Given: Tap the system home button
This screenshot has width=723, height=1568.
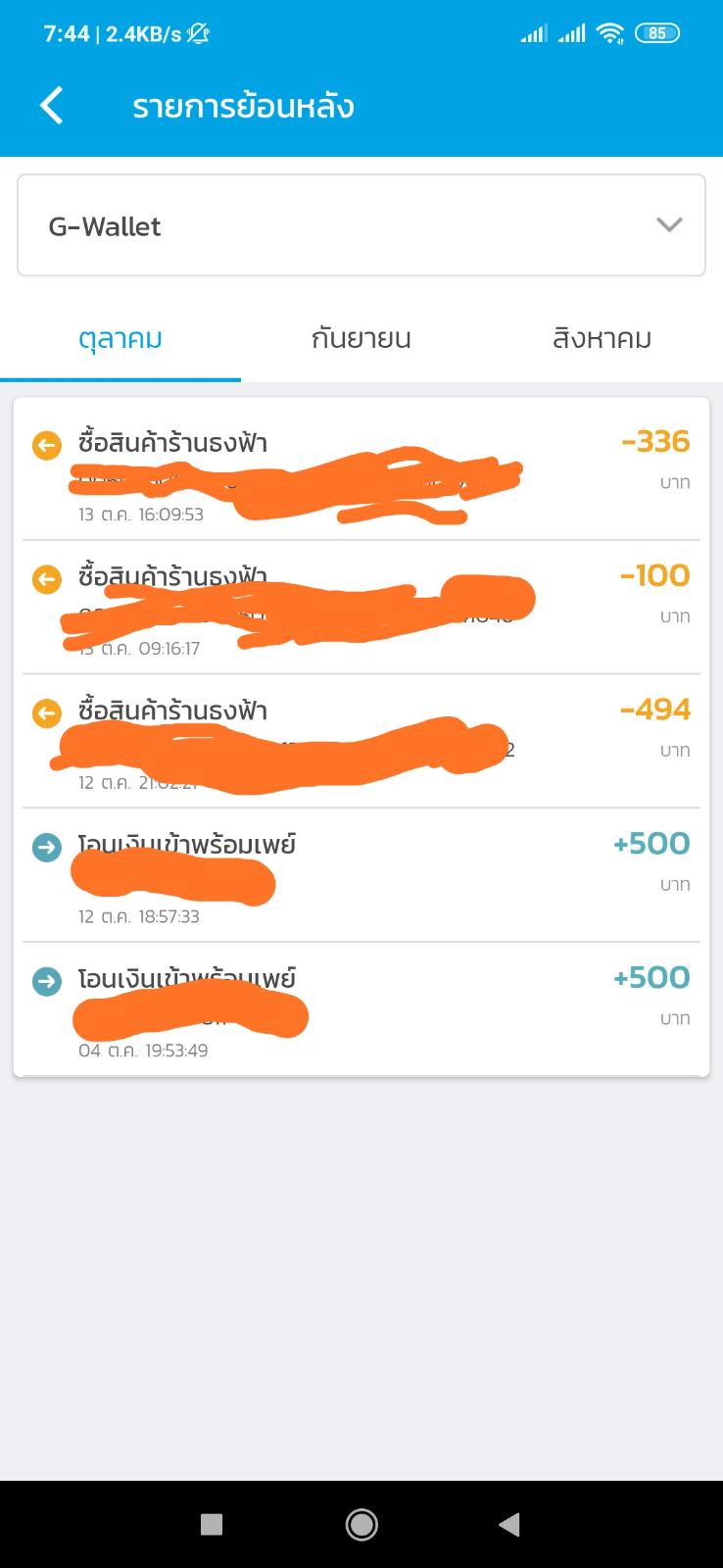Looking at the screenshot, I should click(x=361, y=1524).
